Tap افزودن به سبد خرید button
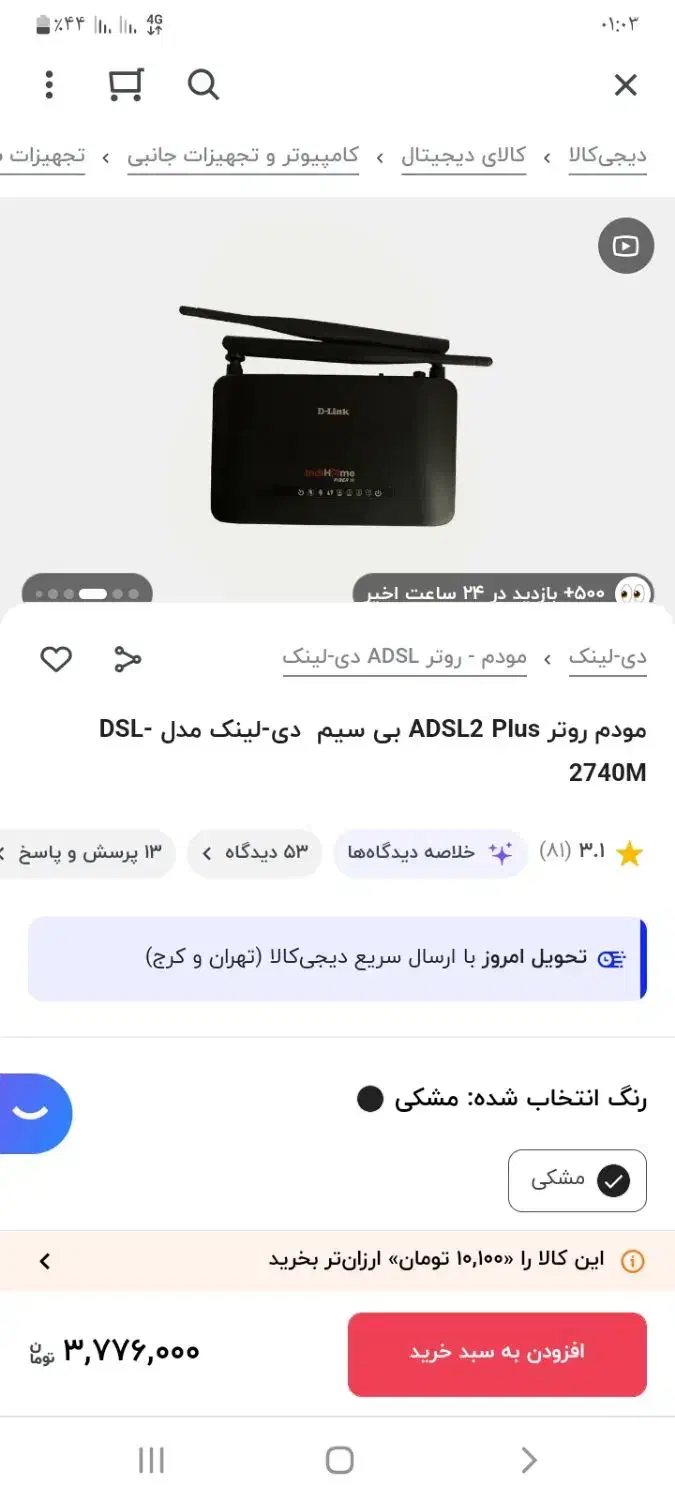Viewport: 675px width, 1500px height. pos(497,1353)
